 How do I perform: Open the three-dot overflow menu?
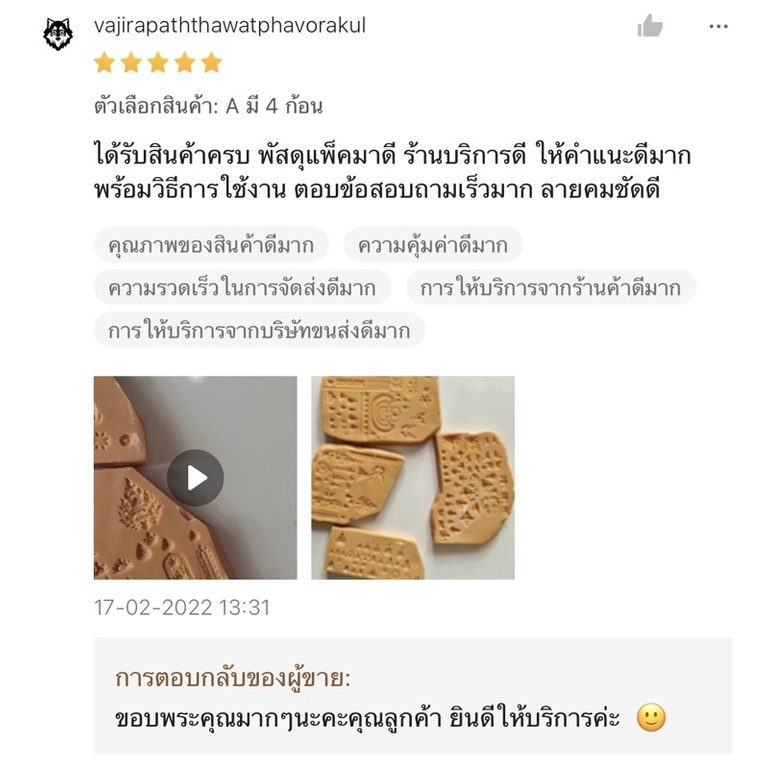tap(718, 27)
